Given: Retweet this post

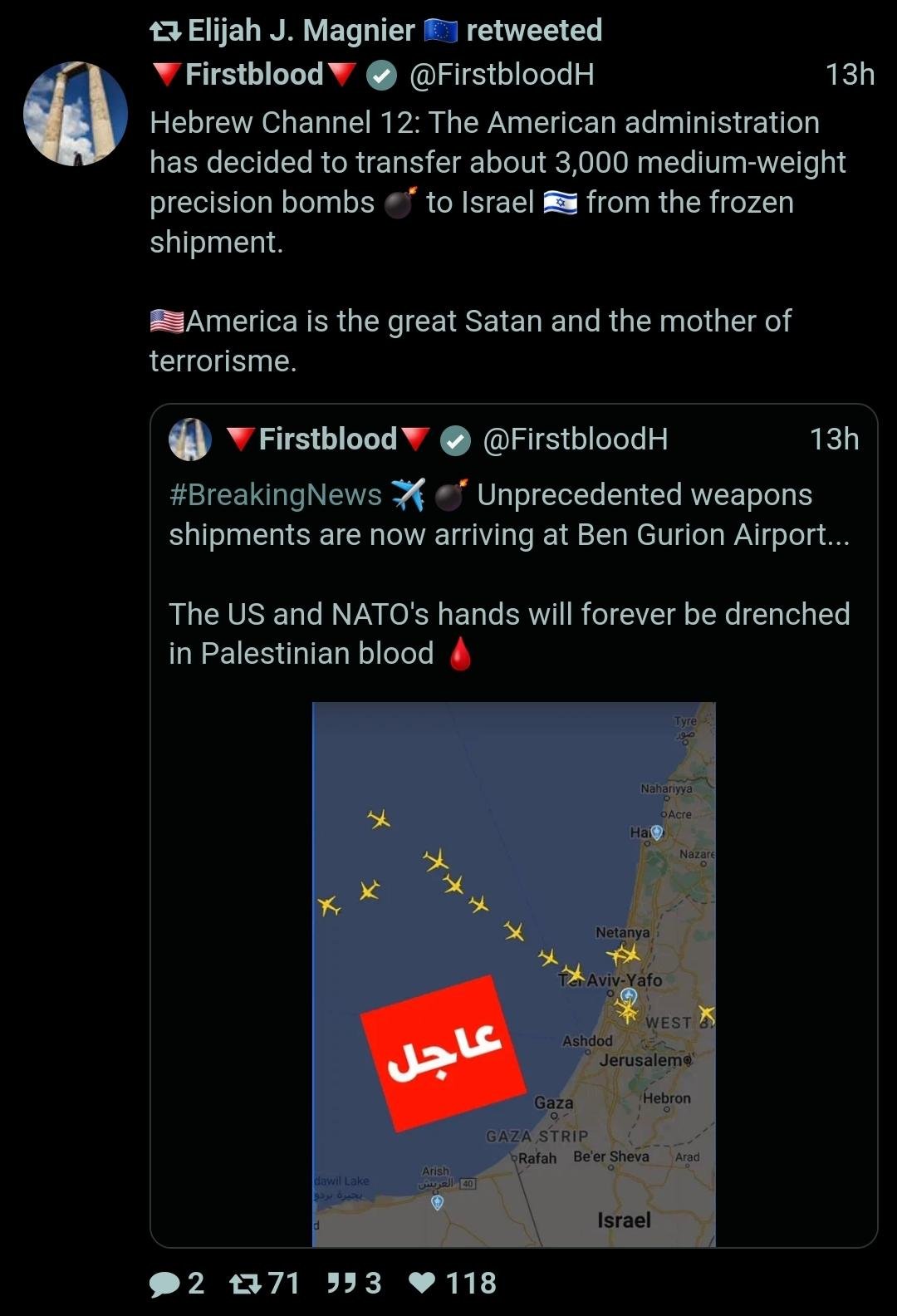Looking at the screenshot, I should tap(244, 1284).
